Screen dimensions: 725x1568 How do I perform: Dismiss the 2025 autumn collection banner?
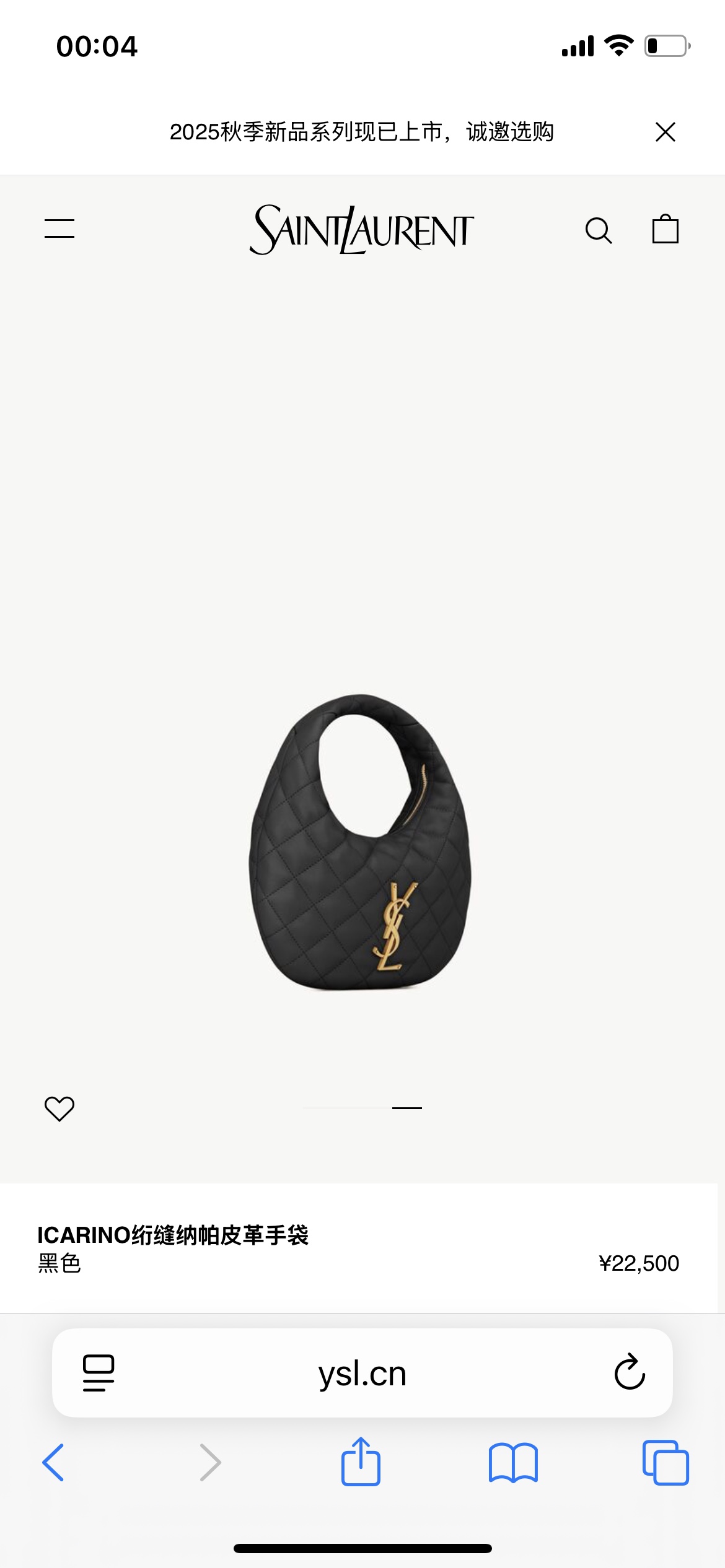coord(665,132)
